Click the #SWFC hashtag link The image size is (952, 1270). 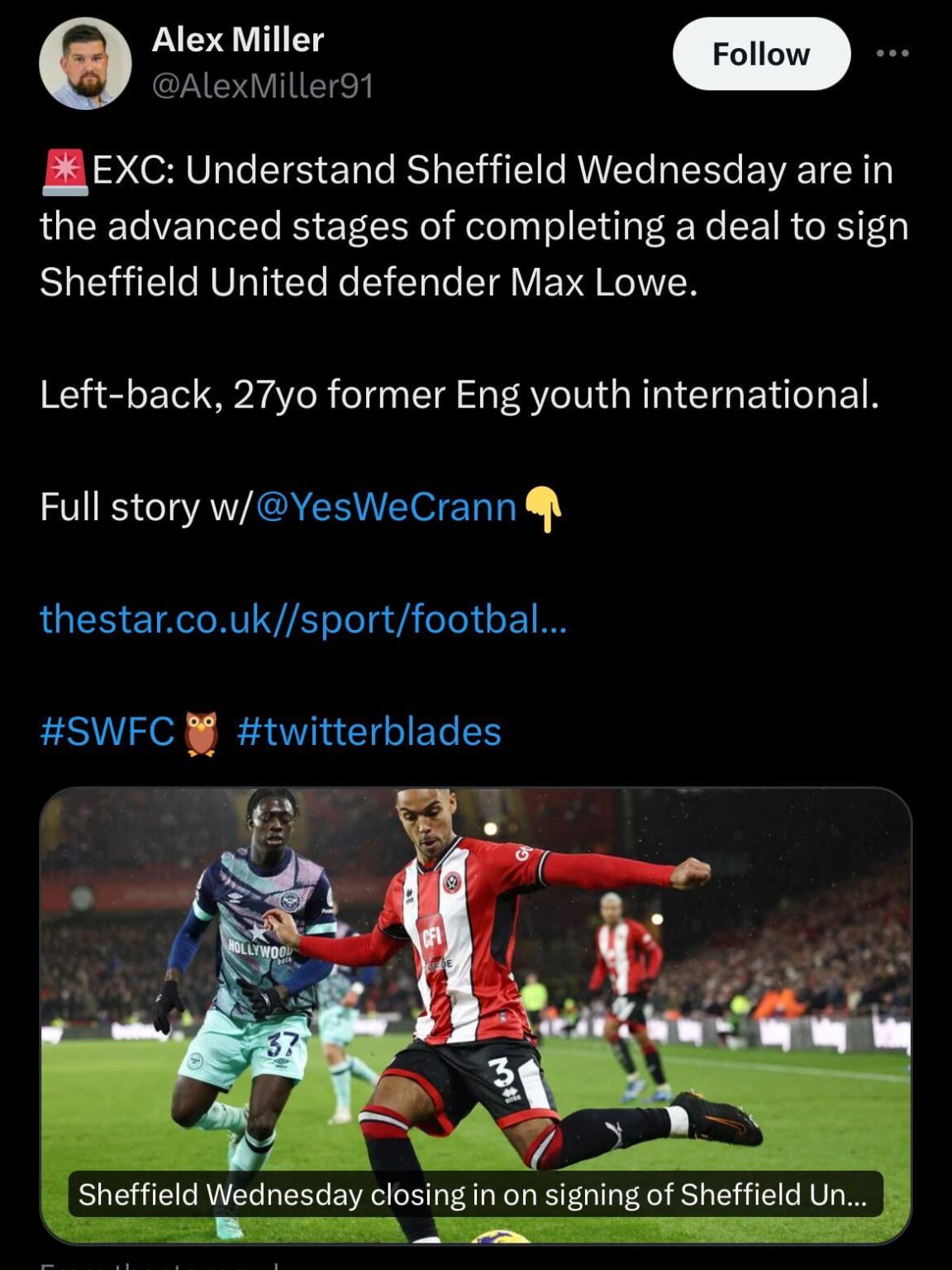coord(106,730)
